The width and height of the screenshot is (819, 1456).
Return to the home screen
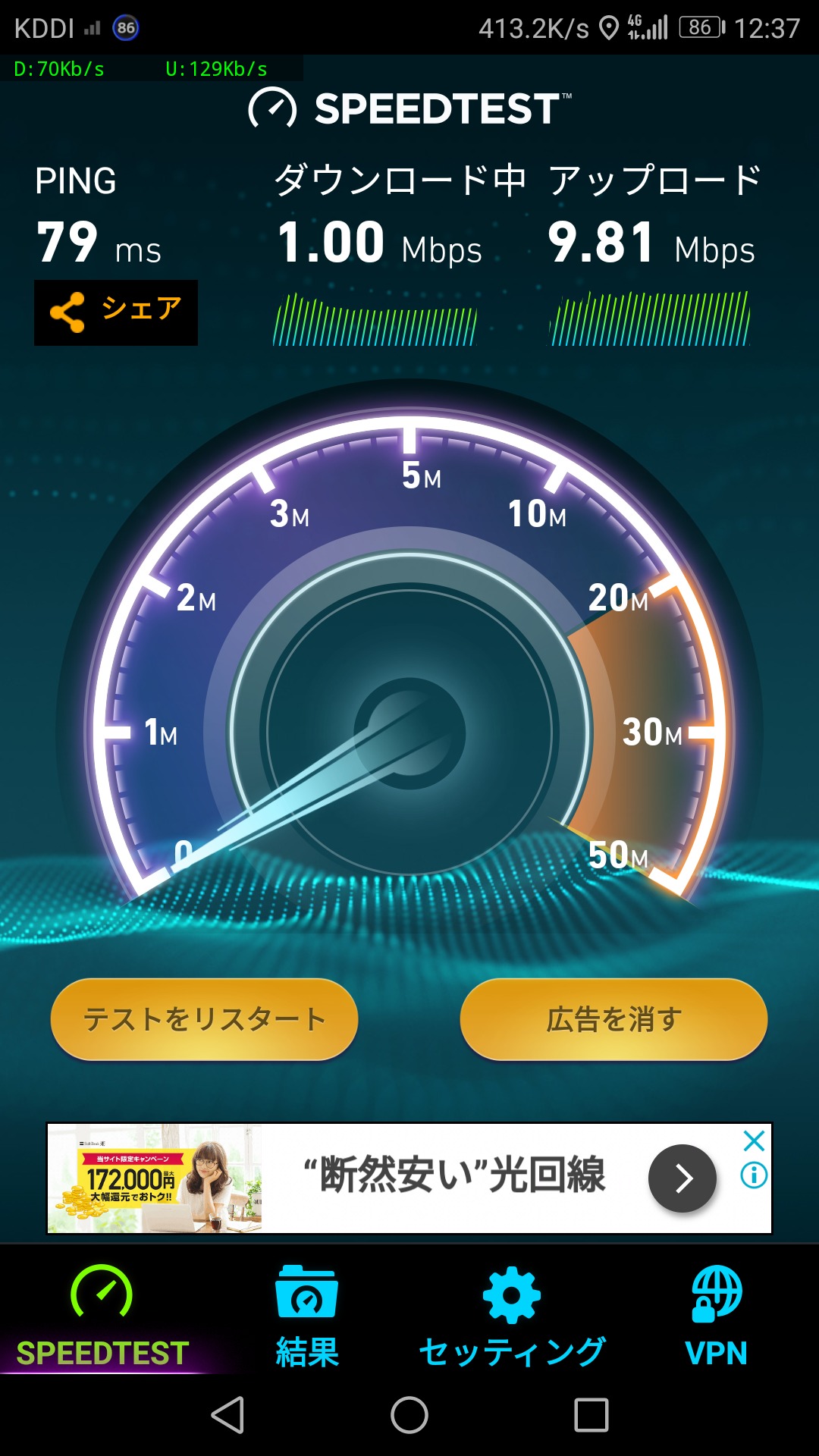(x=409, y=1415)
